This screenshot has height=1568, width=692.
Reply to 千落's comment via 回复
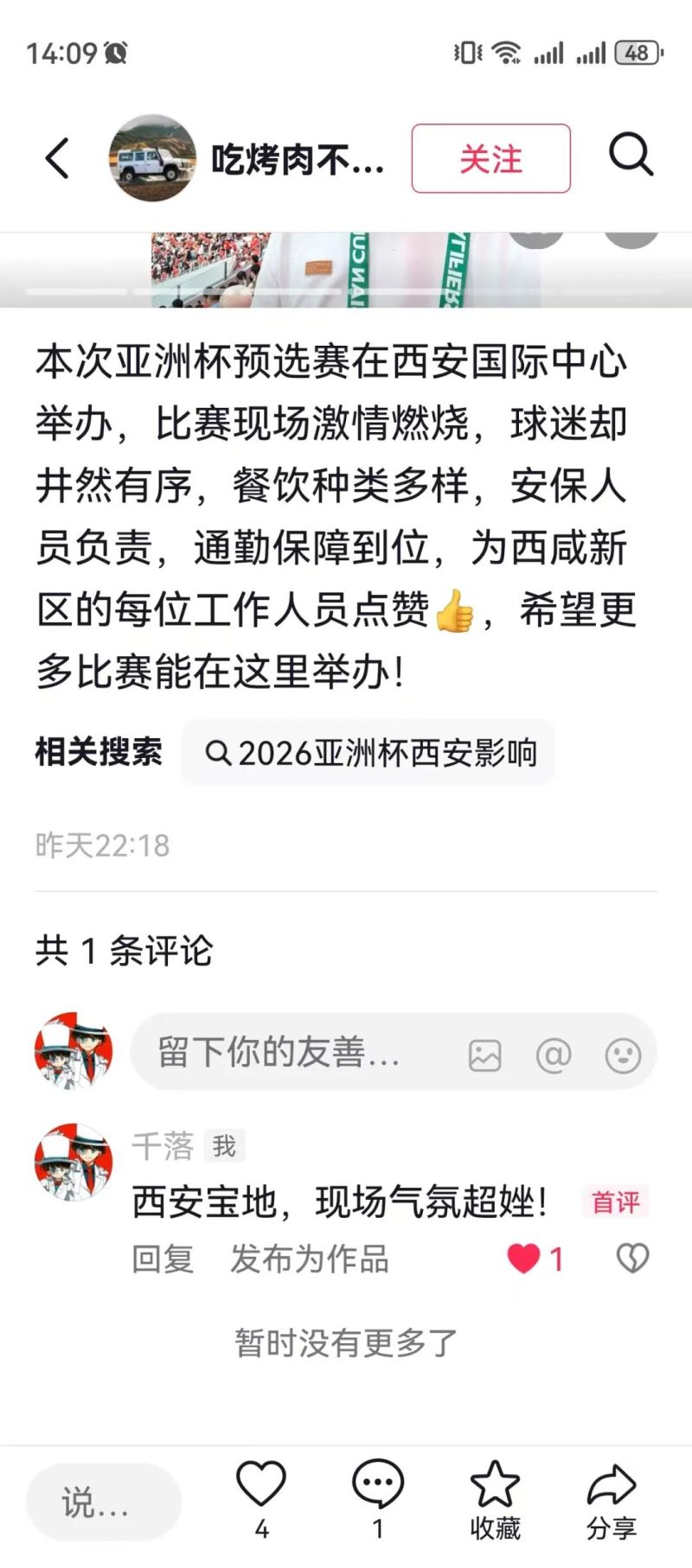pos(163,1259)
